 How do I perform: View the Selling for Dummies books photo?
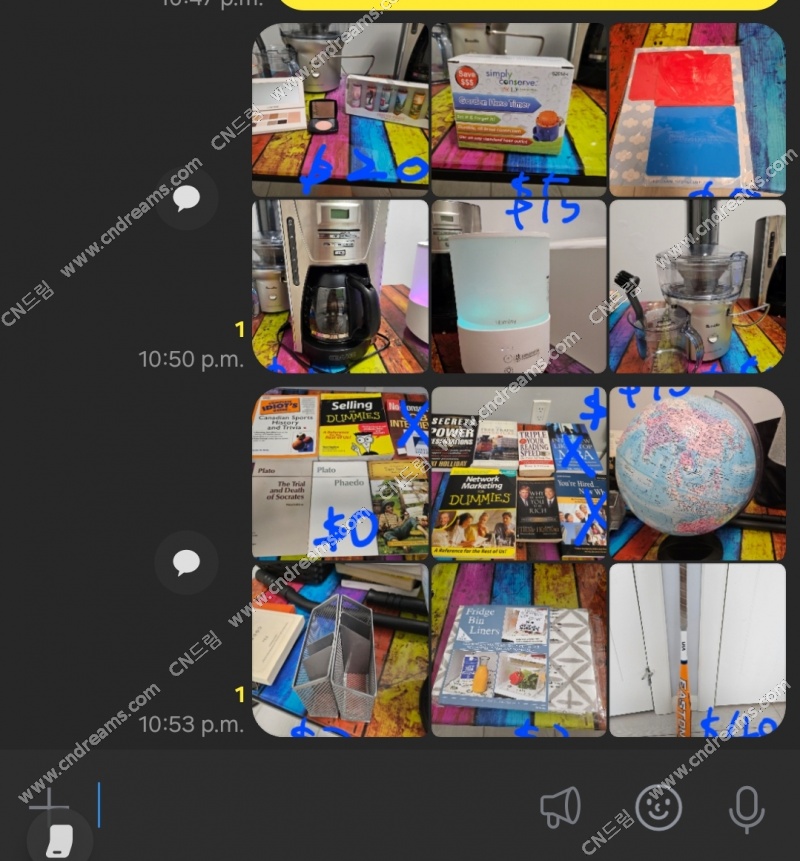click(340, 473)
